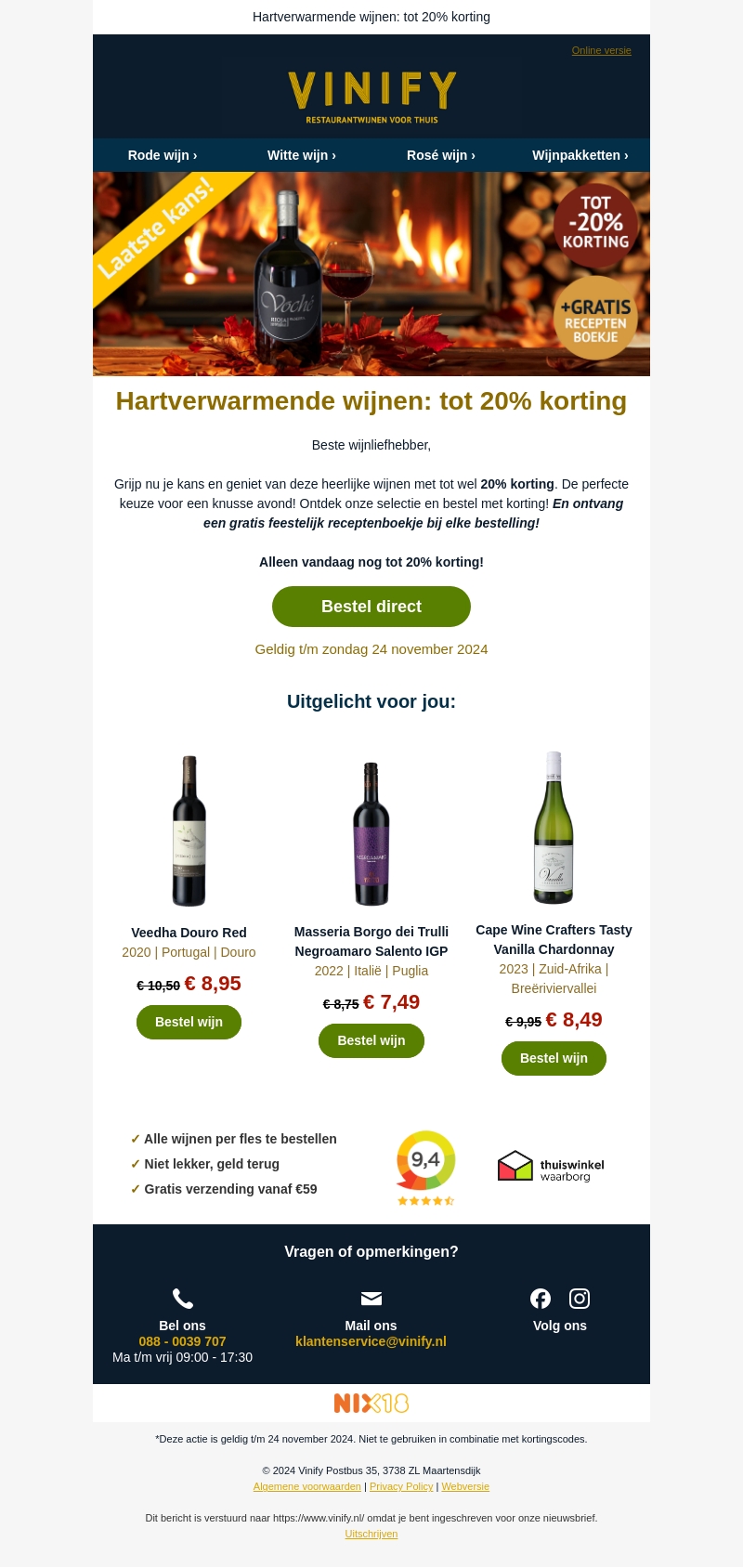The width and height of the screenshot is (743, 1568).
Task: Call phone number 088 - 0039 707
Action: [182, 1341]
